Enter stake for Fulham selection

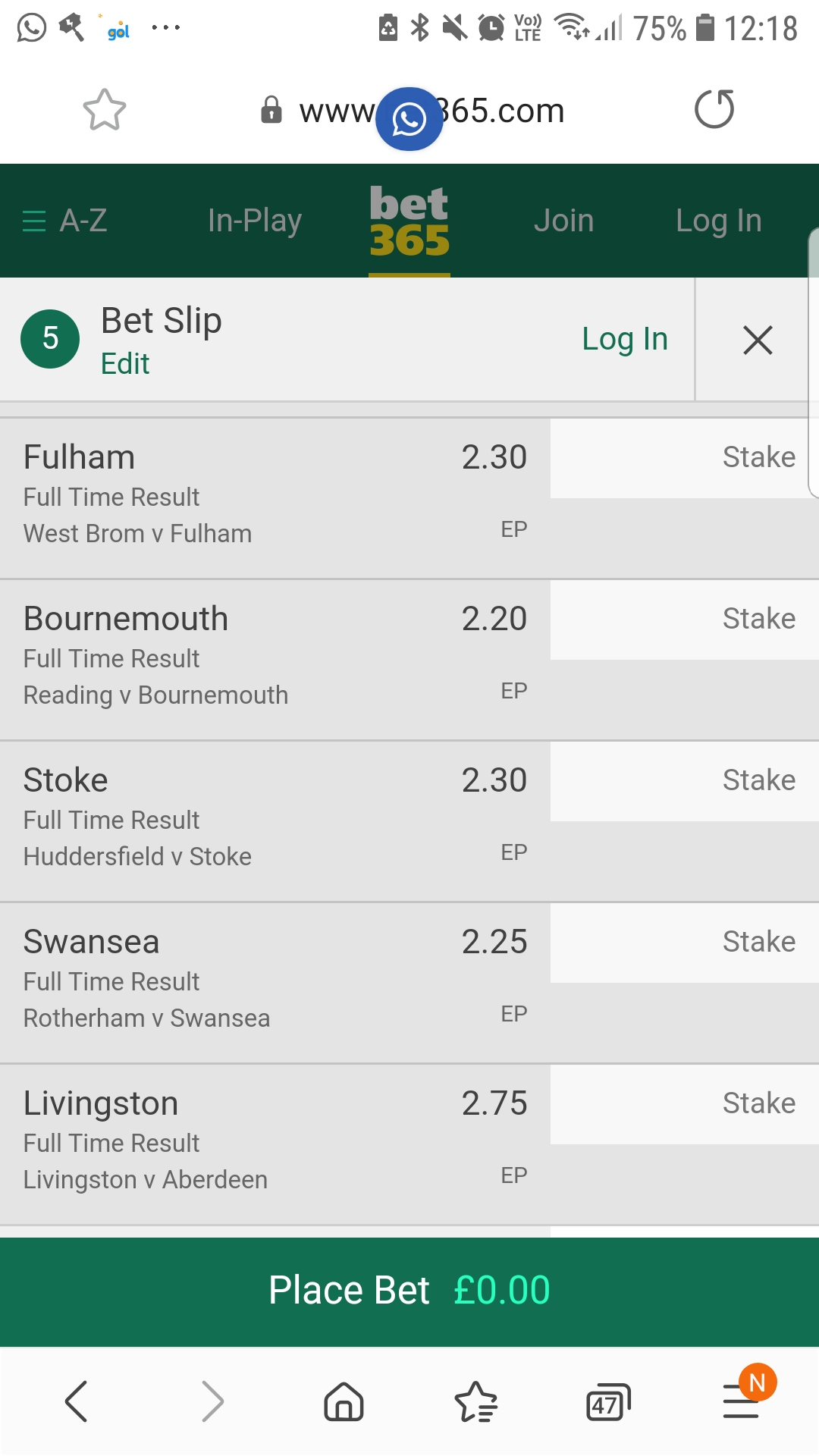pos(682,458)
